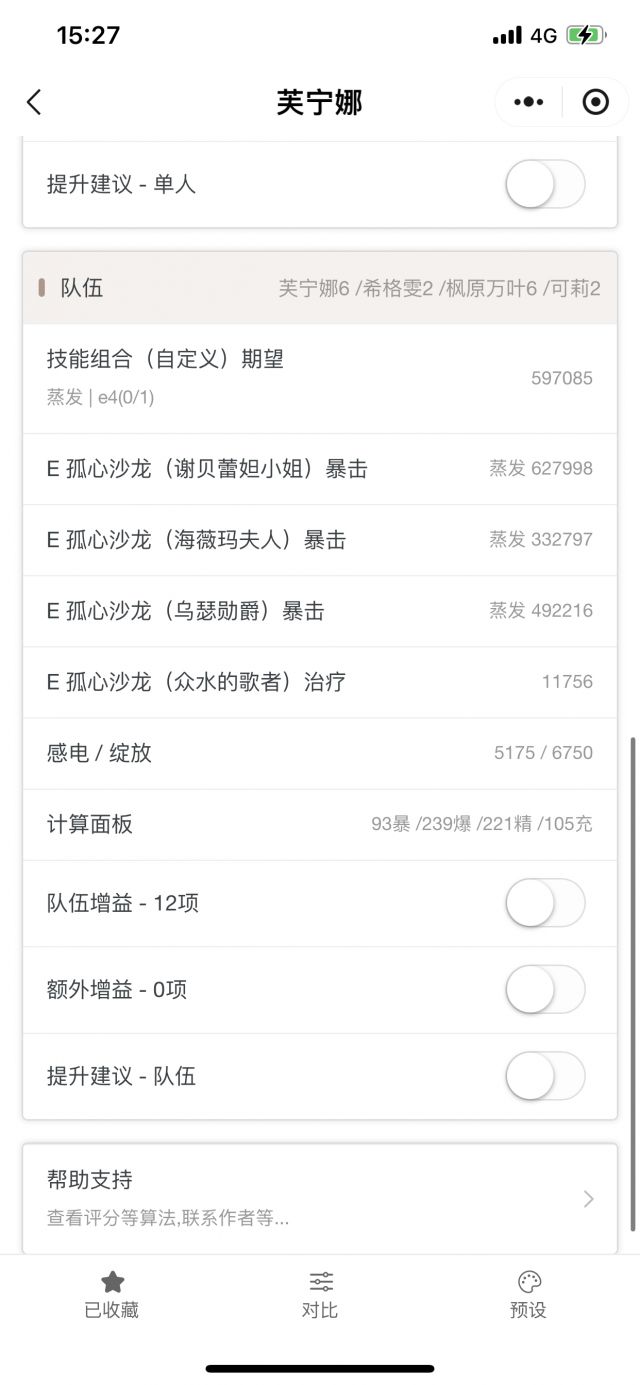Switch to the 对比 tab
The width and height of the screenshot is (640, 1385).
click(320, 1294)
